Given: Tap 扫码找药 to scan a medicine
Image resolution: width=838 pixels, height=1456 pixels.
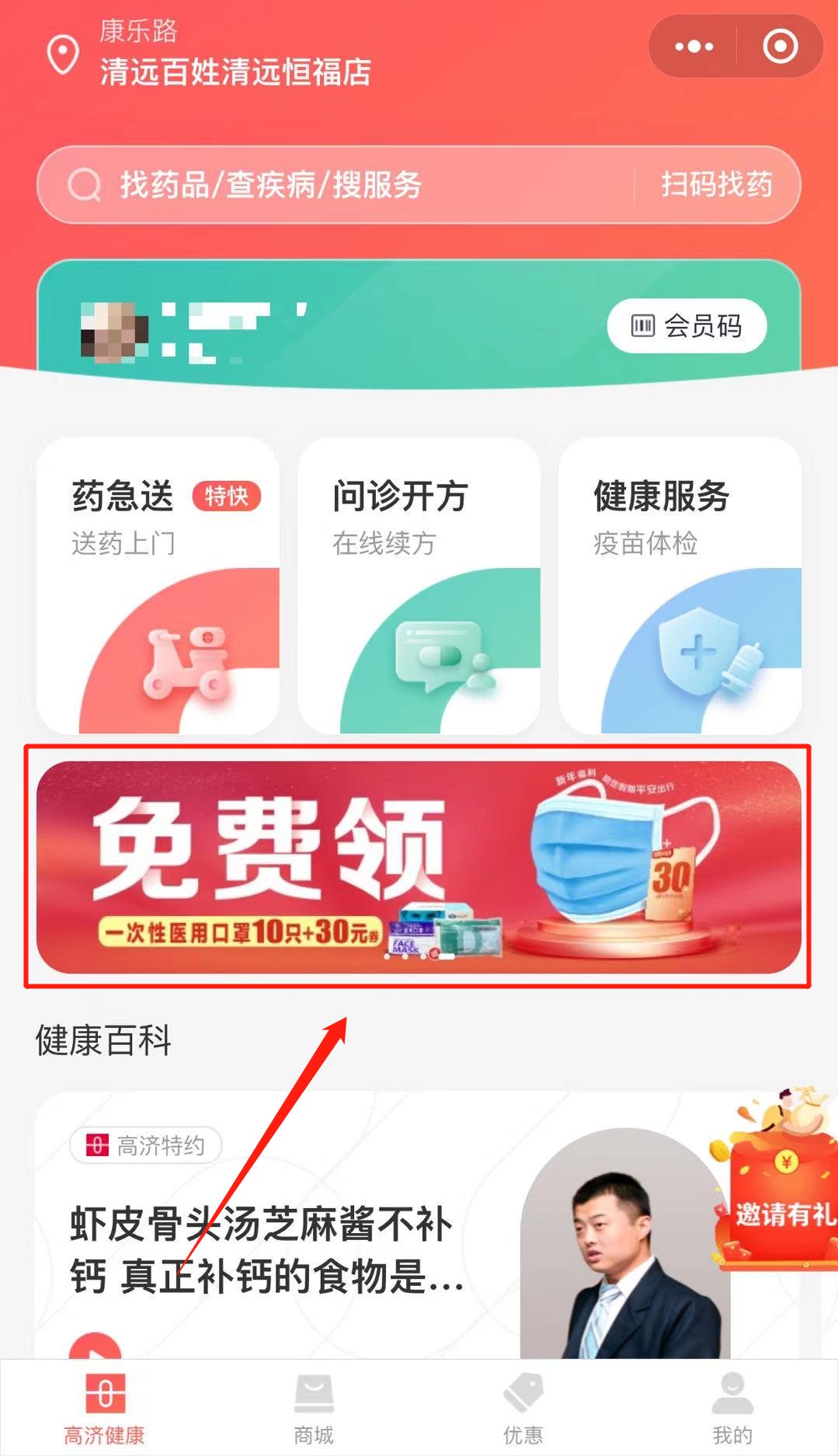Looking at the screenshot, I should coord(716,185).
